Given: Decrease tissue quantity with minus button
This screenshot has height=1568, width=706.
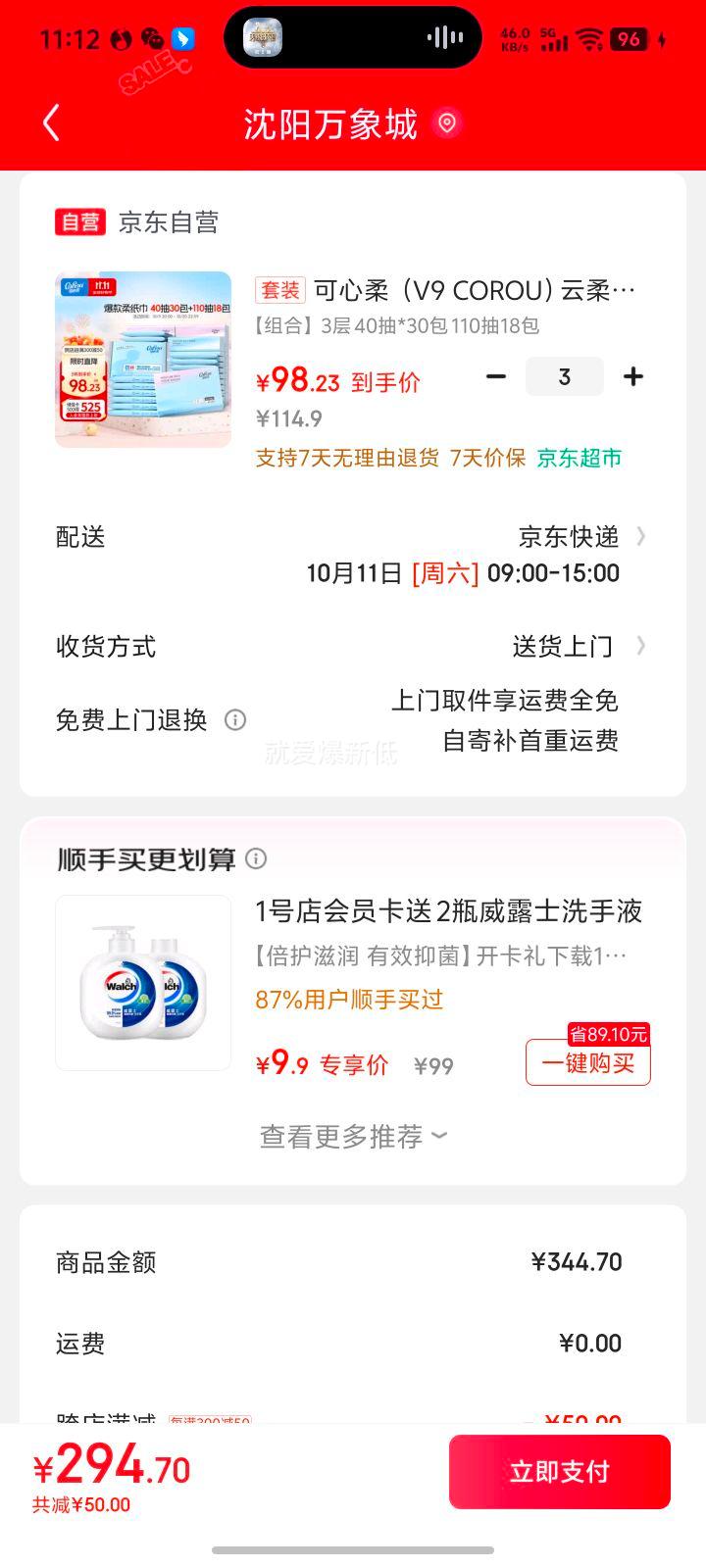Looking at the screenshot, I should tap(496, 376).
